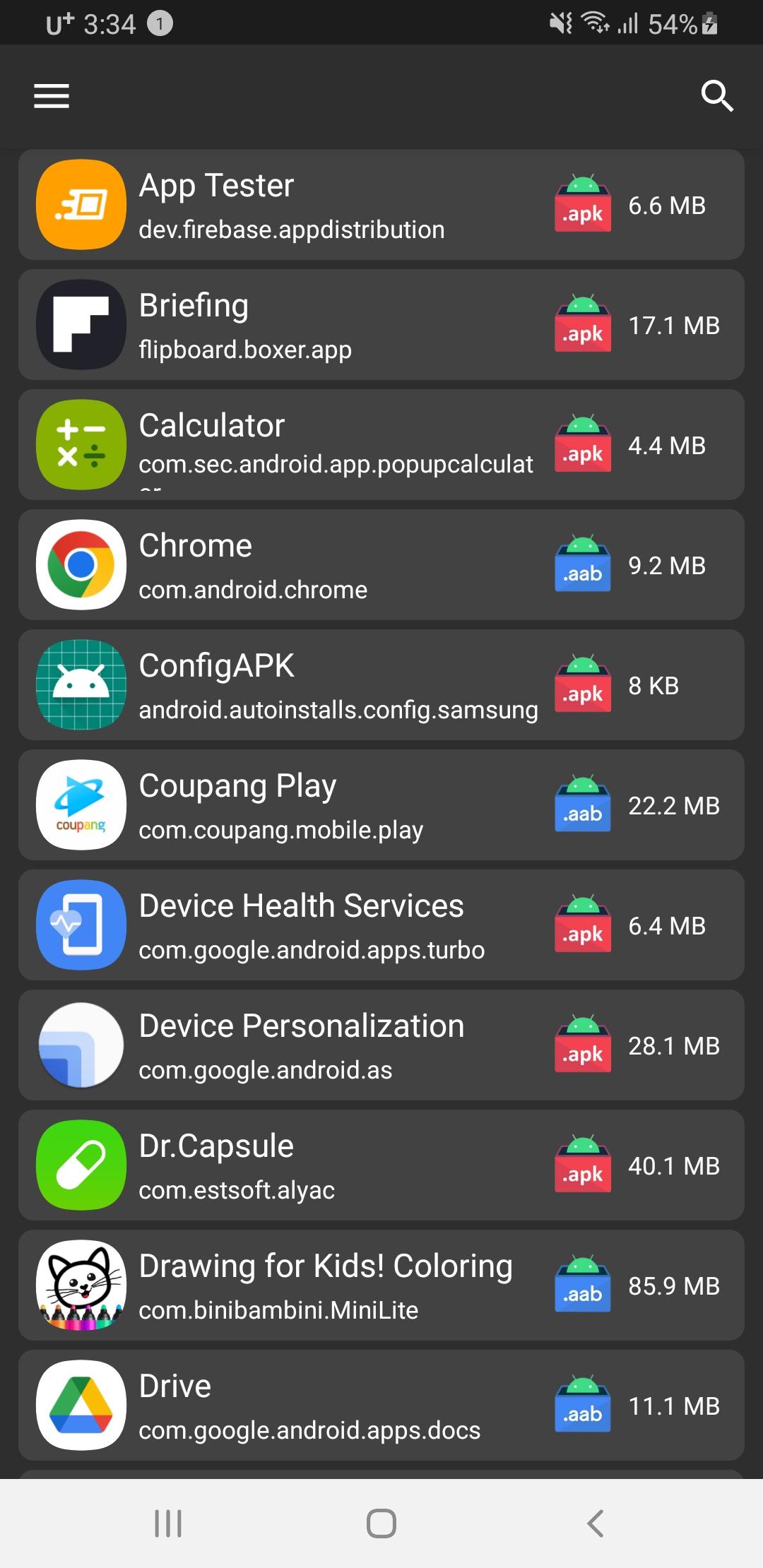Open the Dr.Capsule app entry
The width and height of the screenshot is (763, 1568).
click(381, 1165)
